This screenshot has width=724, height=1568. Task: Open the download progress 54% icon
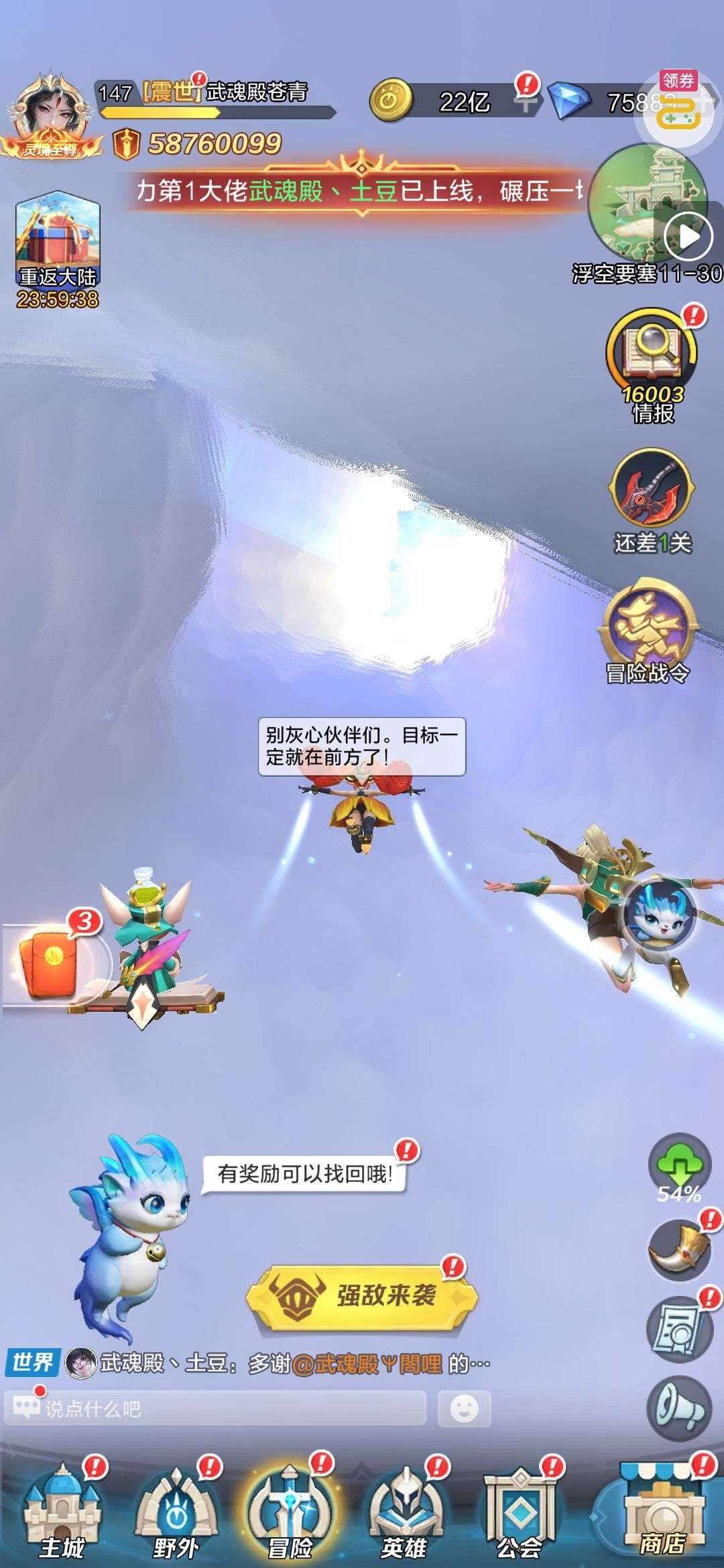tap(678, 1167)
